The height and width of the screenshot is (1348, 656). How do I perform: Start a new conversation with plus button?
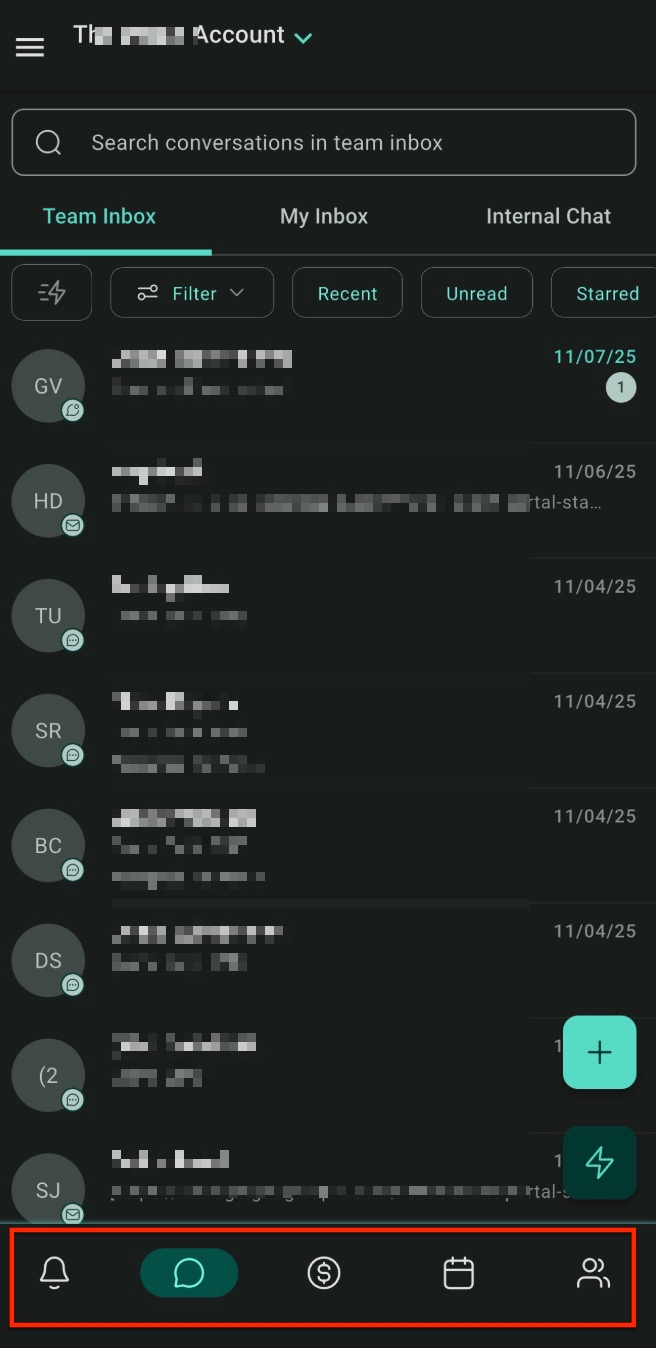pyautogui.click(x=599, y=1052)
